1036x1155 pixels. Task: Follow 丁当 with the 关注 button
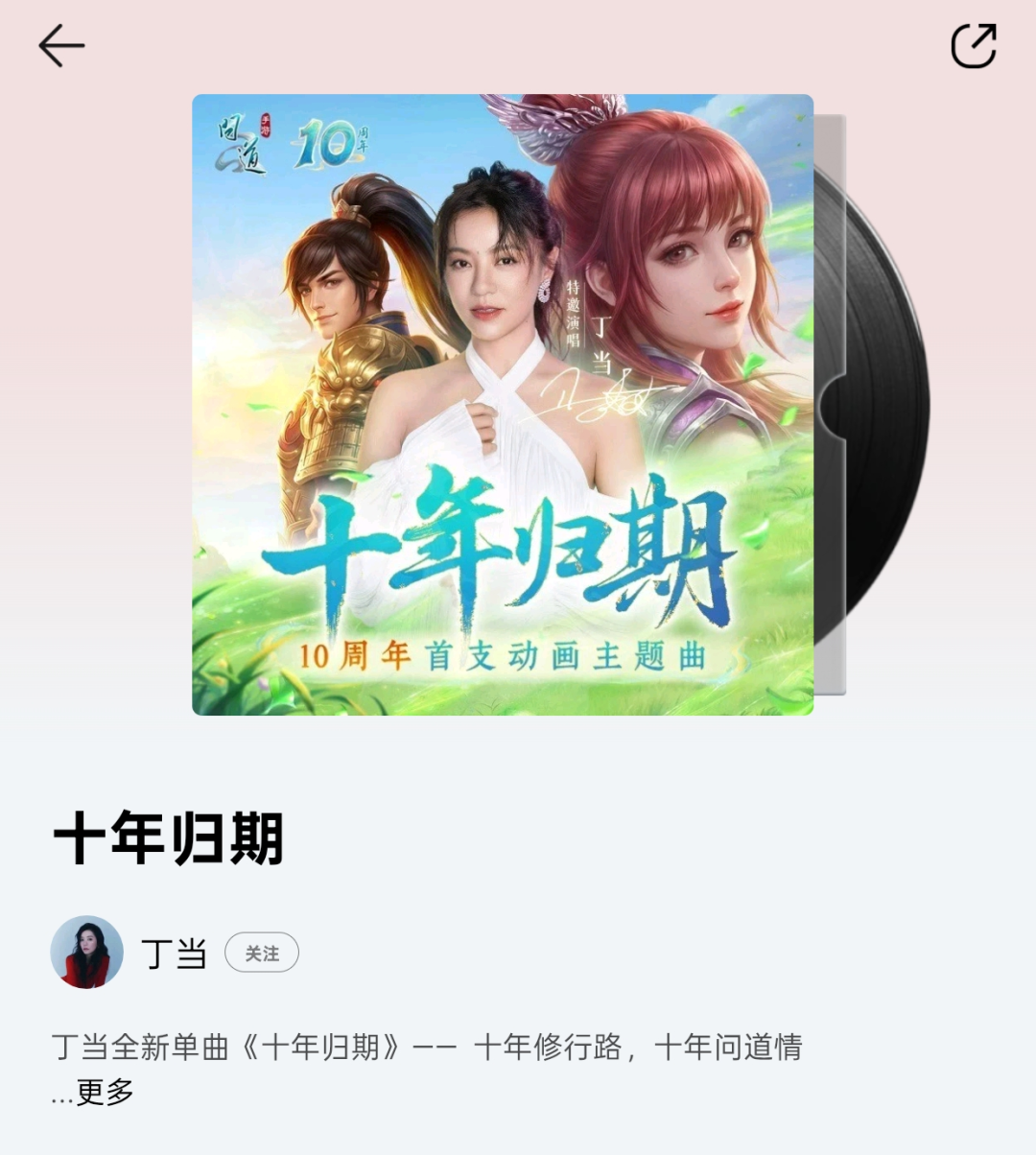pyautogui.click(x=262, y=953)
